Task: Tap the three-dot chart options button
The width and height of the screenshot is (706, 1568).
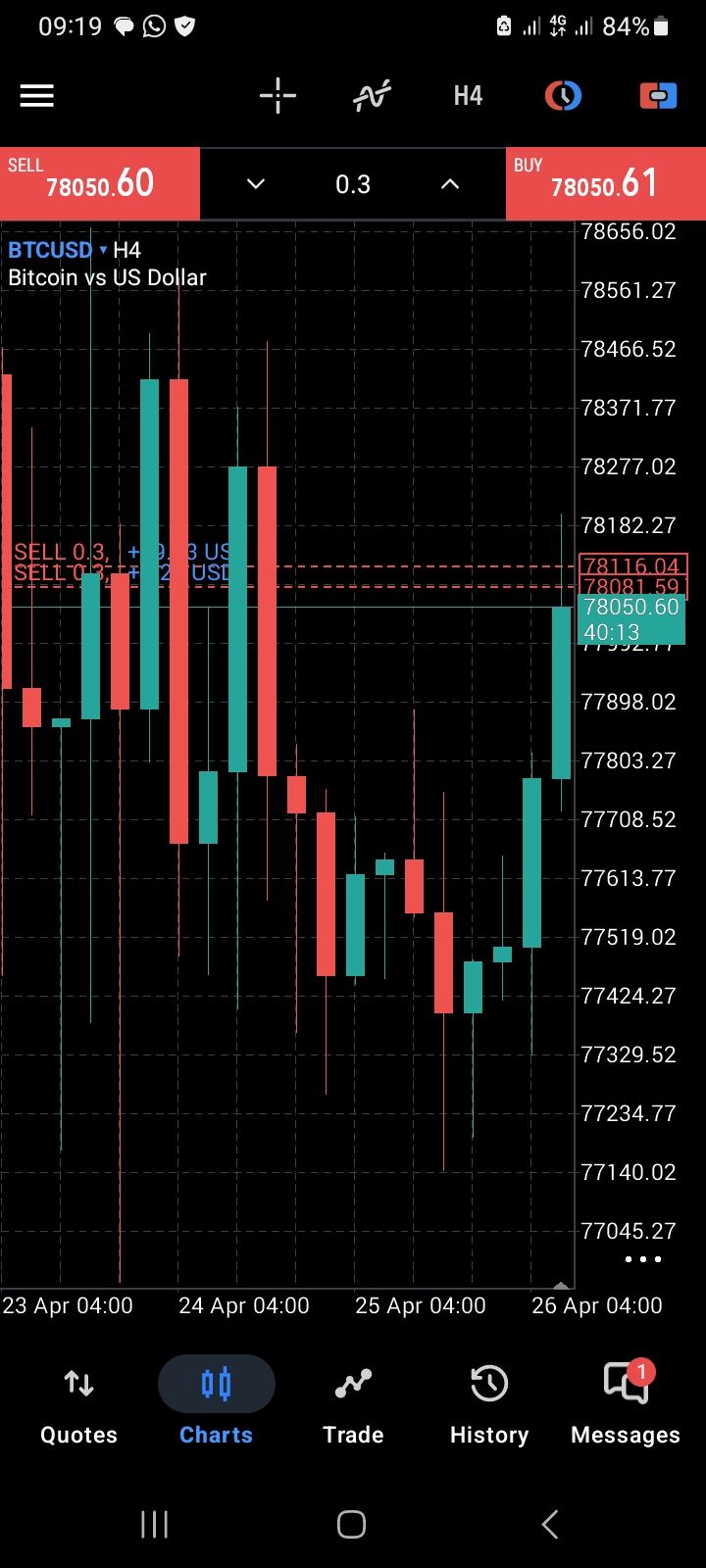Action: (643, 1259)
